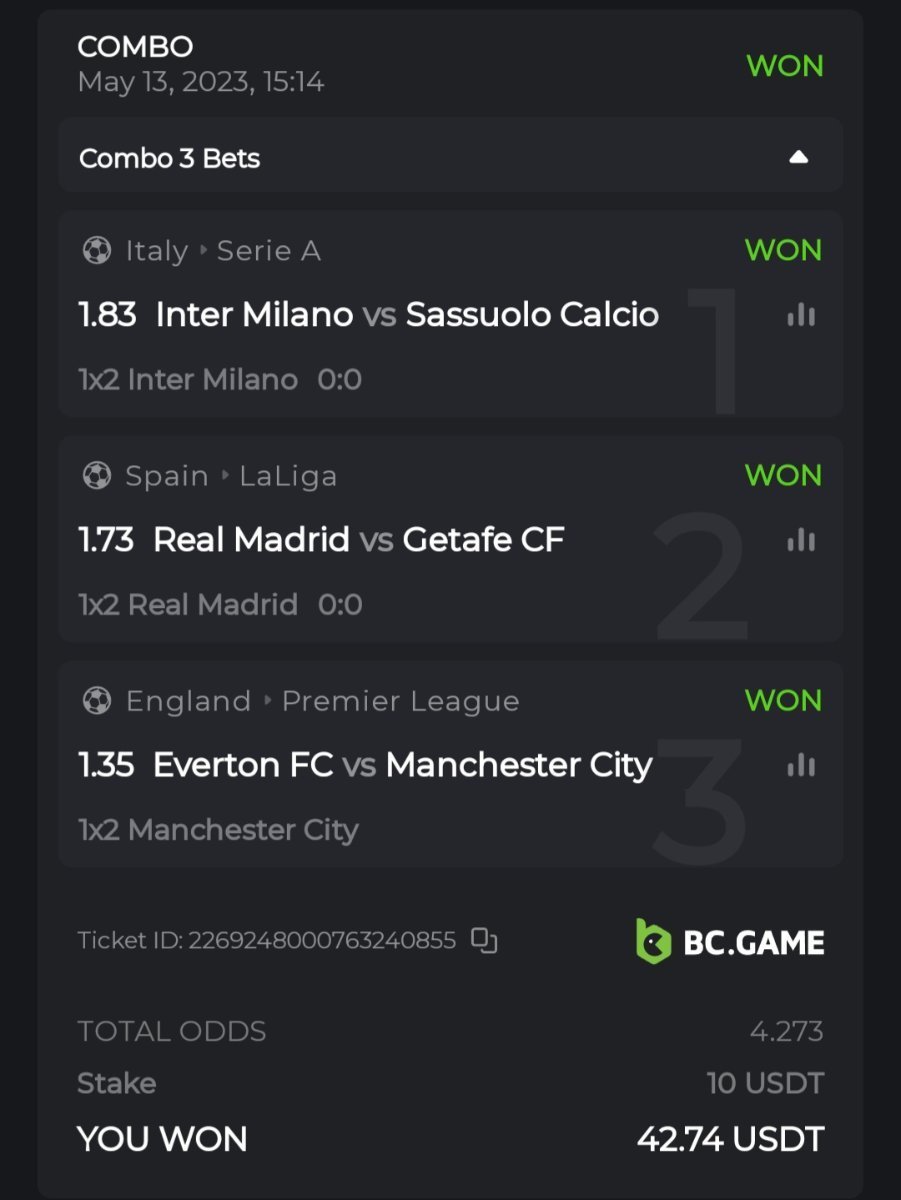Open stats for Everton FC vs Manchester City
The width and height of the screenshot is (901, 1200).
tap(801, 766)
